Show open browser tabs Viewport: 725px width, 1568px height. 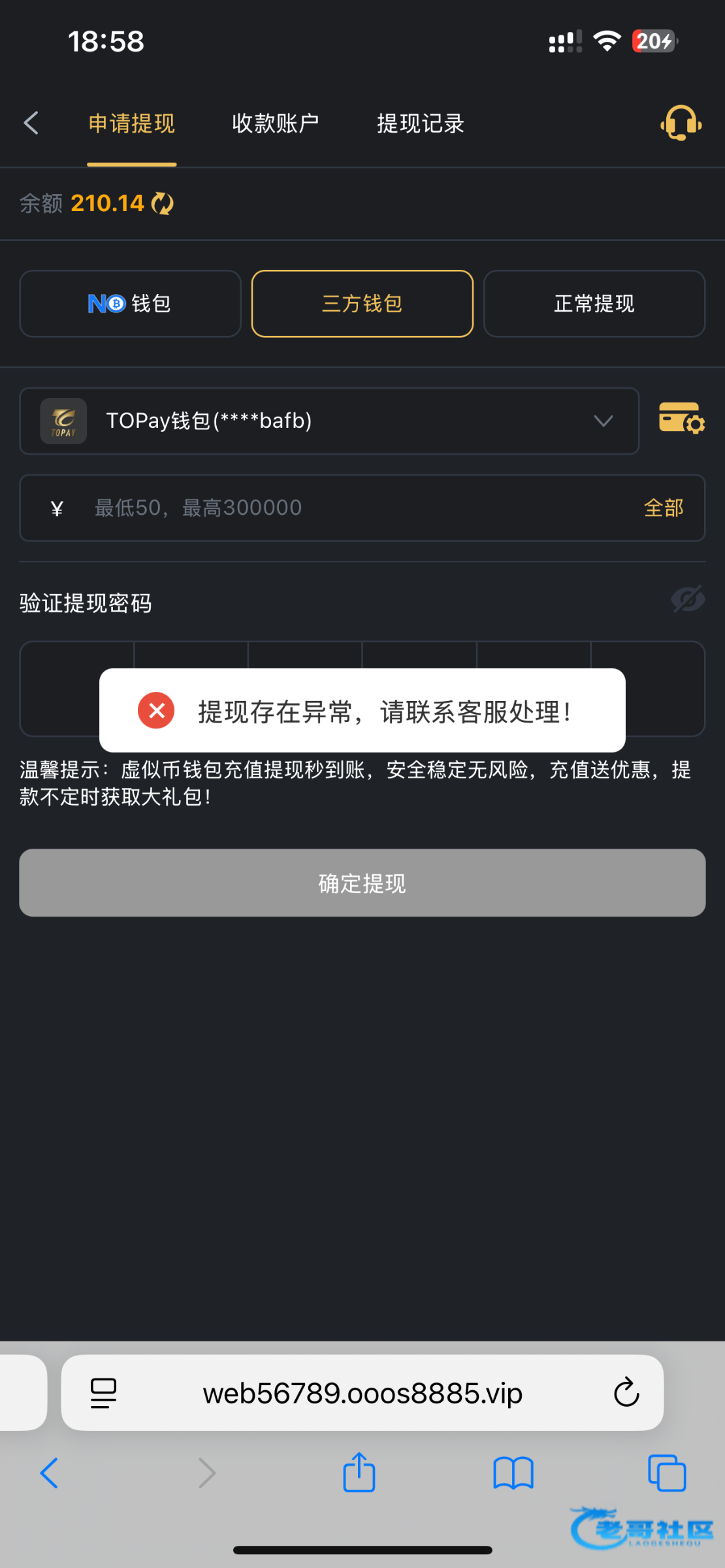pyautogui.click(x=666, y=1473)
